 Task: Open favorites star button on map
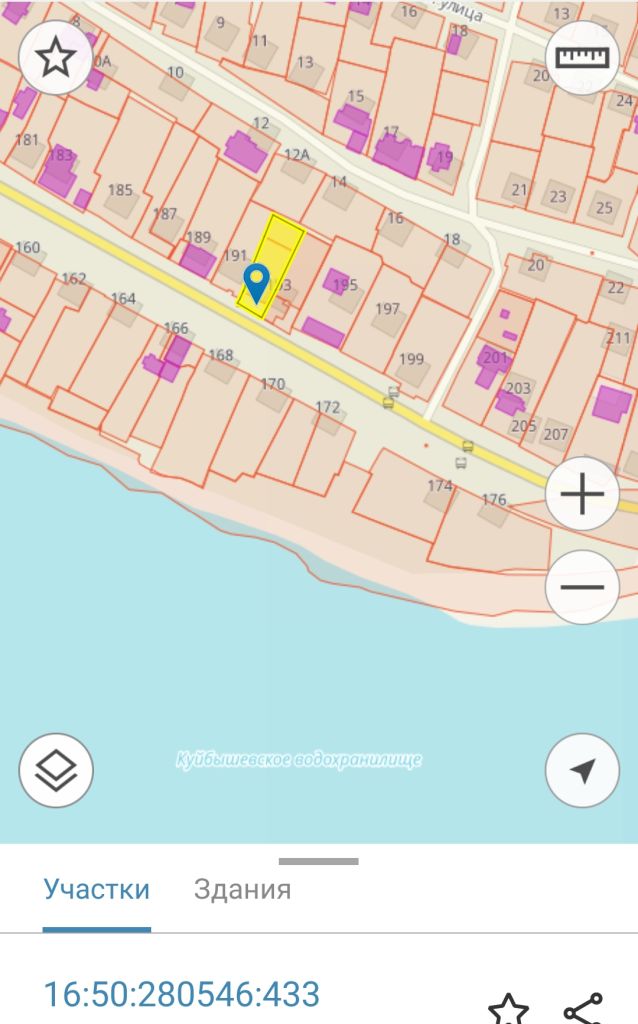pos(55,58)
